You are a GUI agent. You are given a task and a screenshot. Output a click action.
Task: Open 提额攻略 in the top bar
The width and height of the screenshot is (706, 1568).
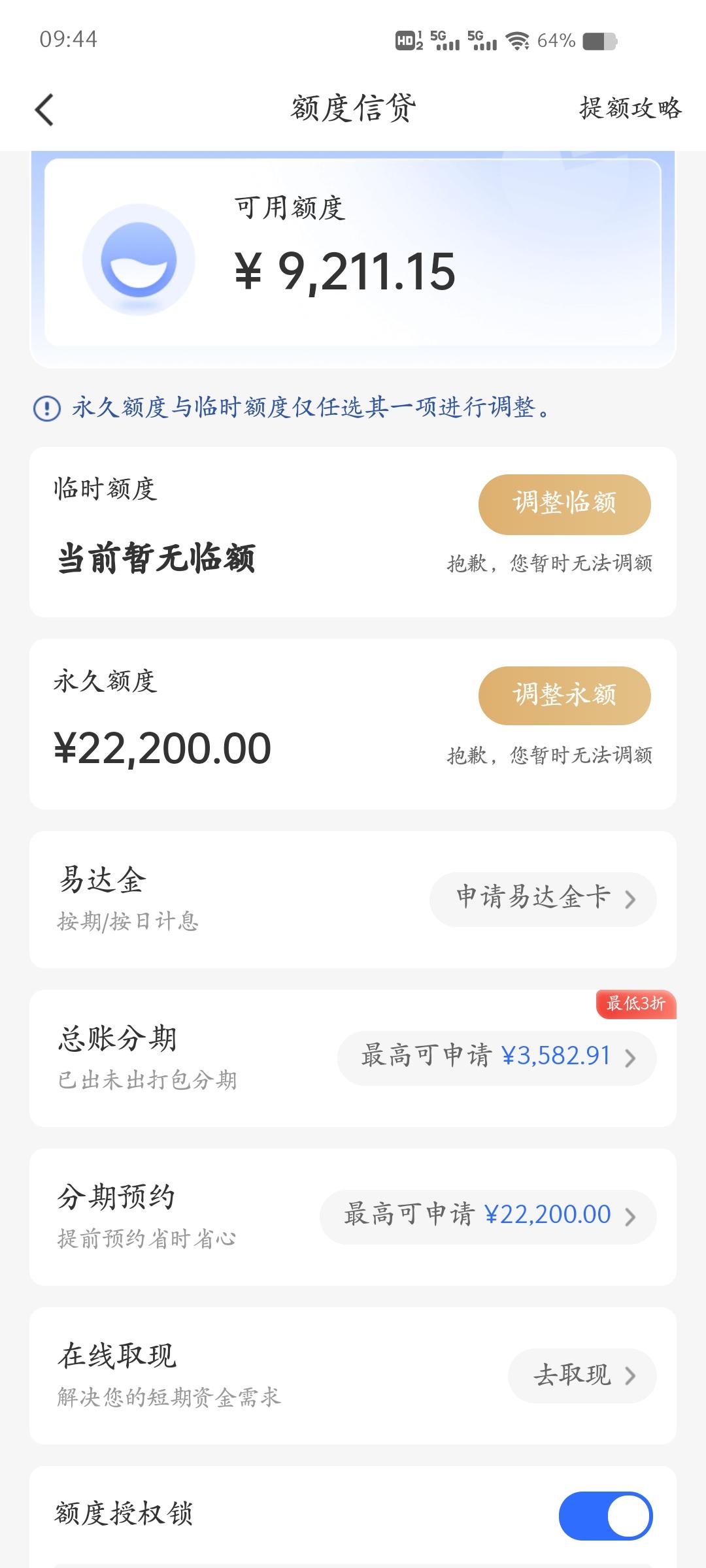pos(630,108)
